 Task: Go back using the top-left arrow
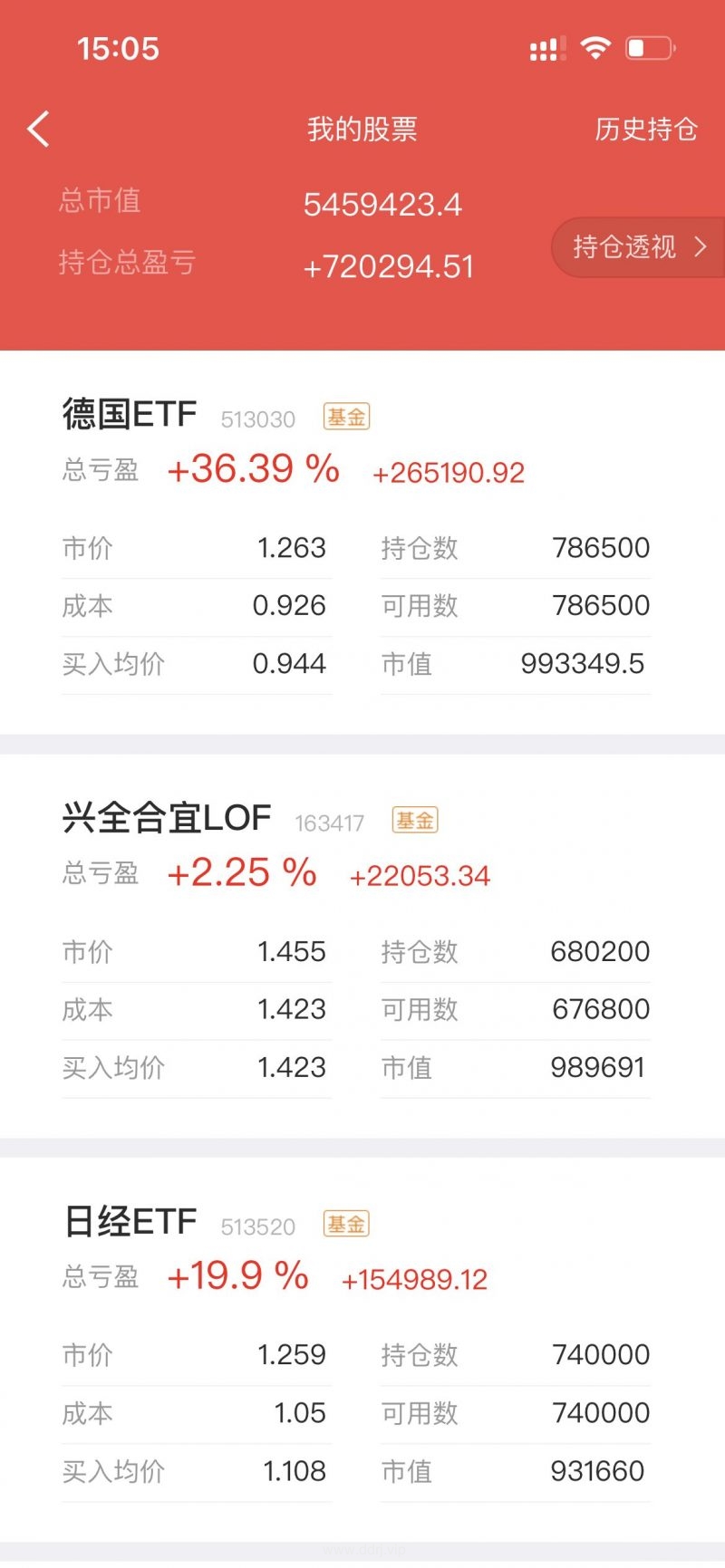pos(38,130)
